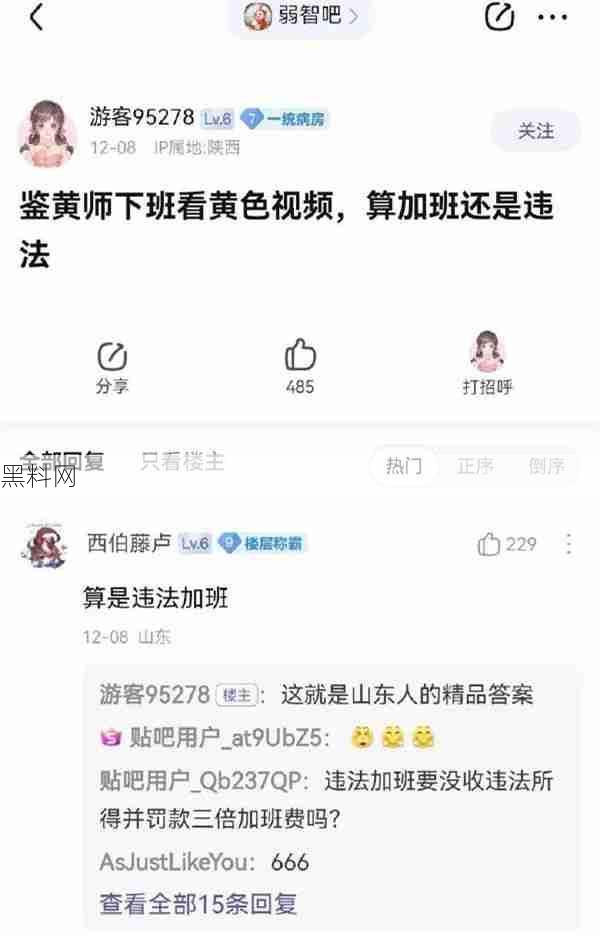
Task: Tap 打招呼 to greet the poster
Action: [487, 365]
